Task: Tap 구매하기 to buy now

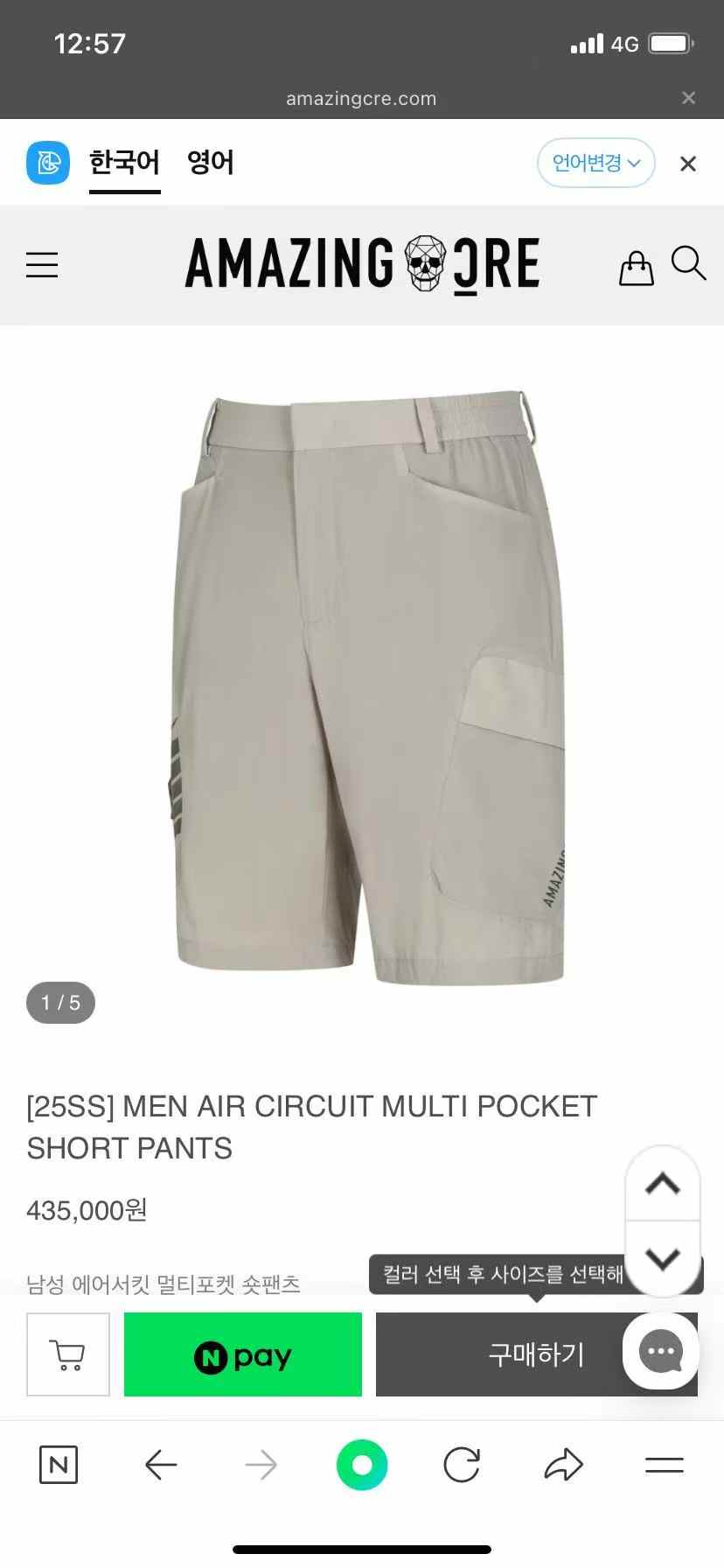Action: tap(498, 1354)
